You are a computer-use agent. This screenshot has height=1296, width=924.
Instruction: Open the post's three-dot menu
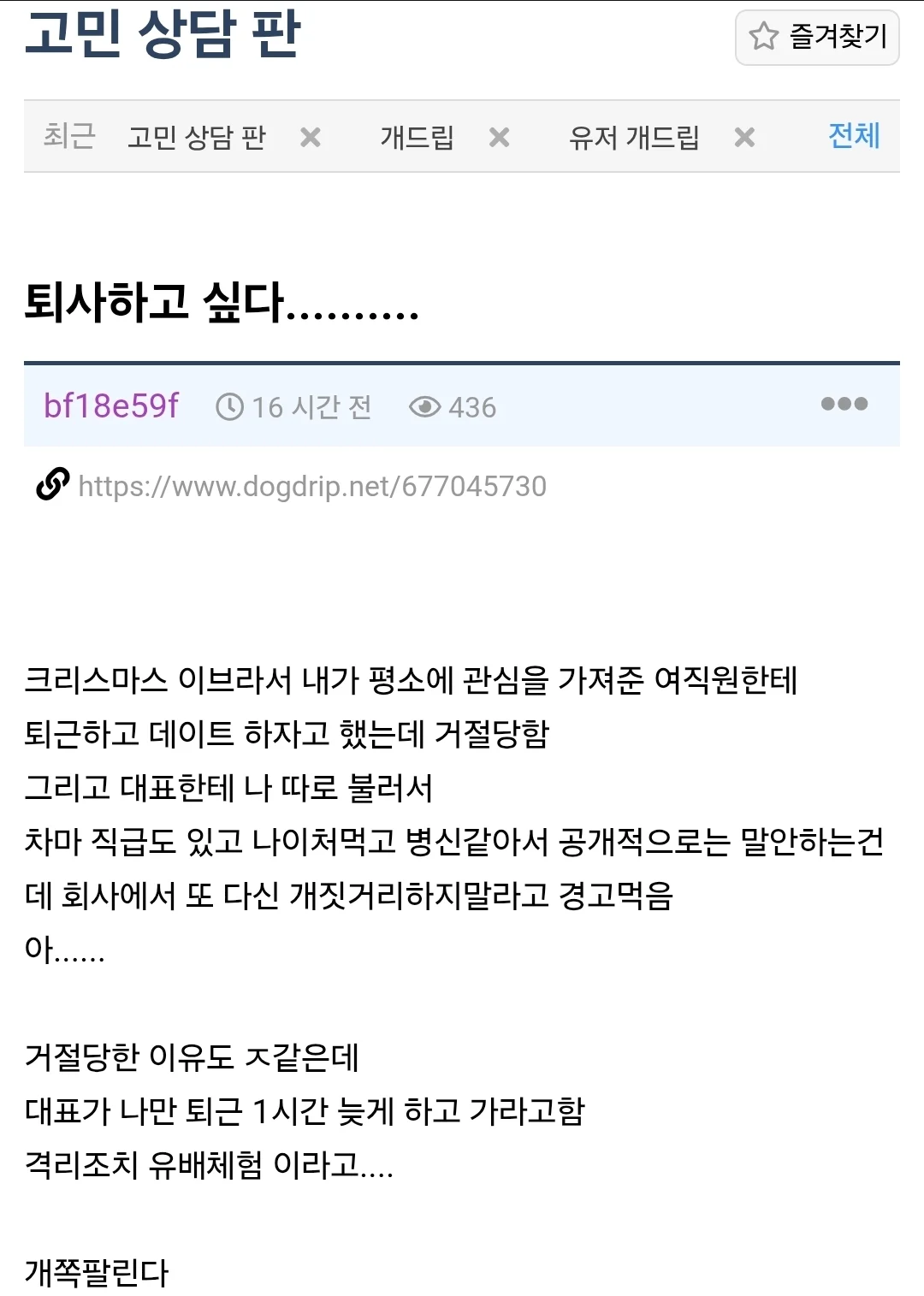(x=844, y=404)
